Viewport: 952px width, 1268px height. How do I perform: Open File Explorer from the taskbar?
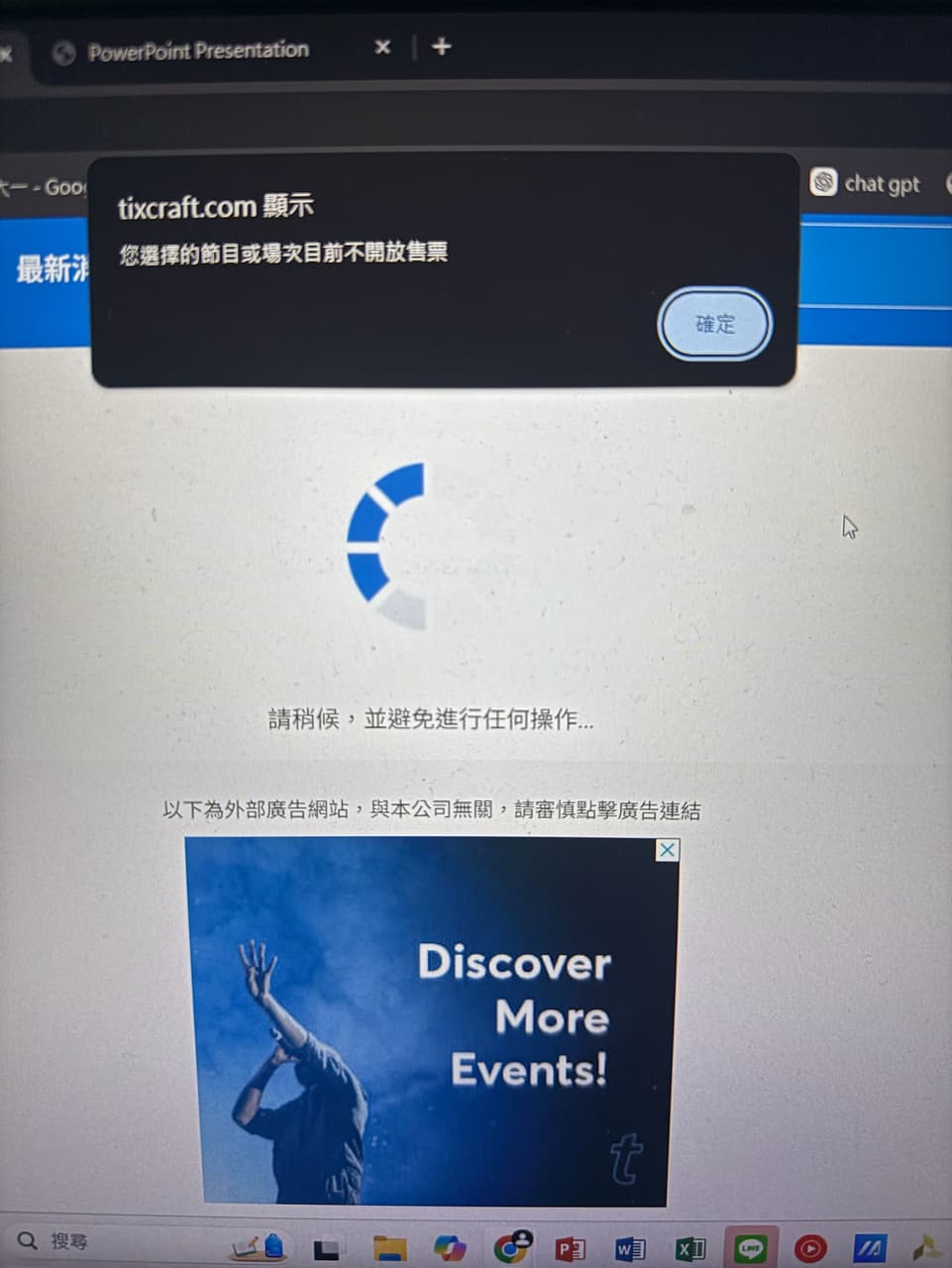point(389,1248)
